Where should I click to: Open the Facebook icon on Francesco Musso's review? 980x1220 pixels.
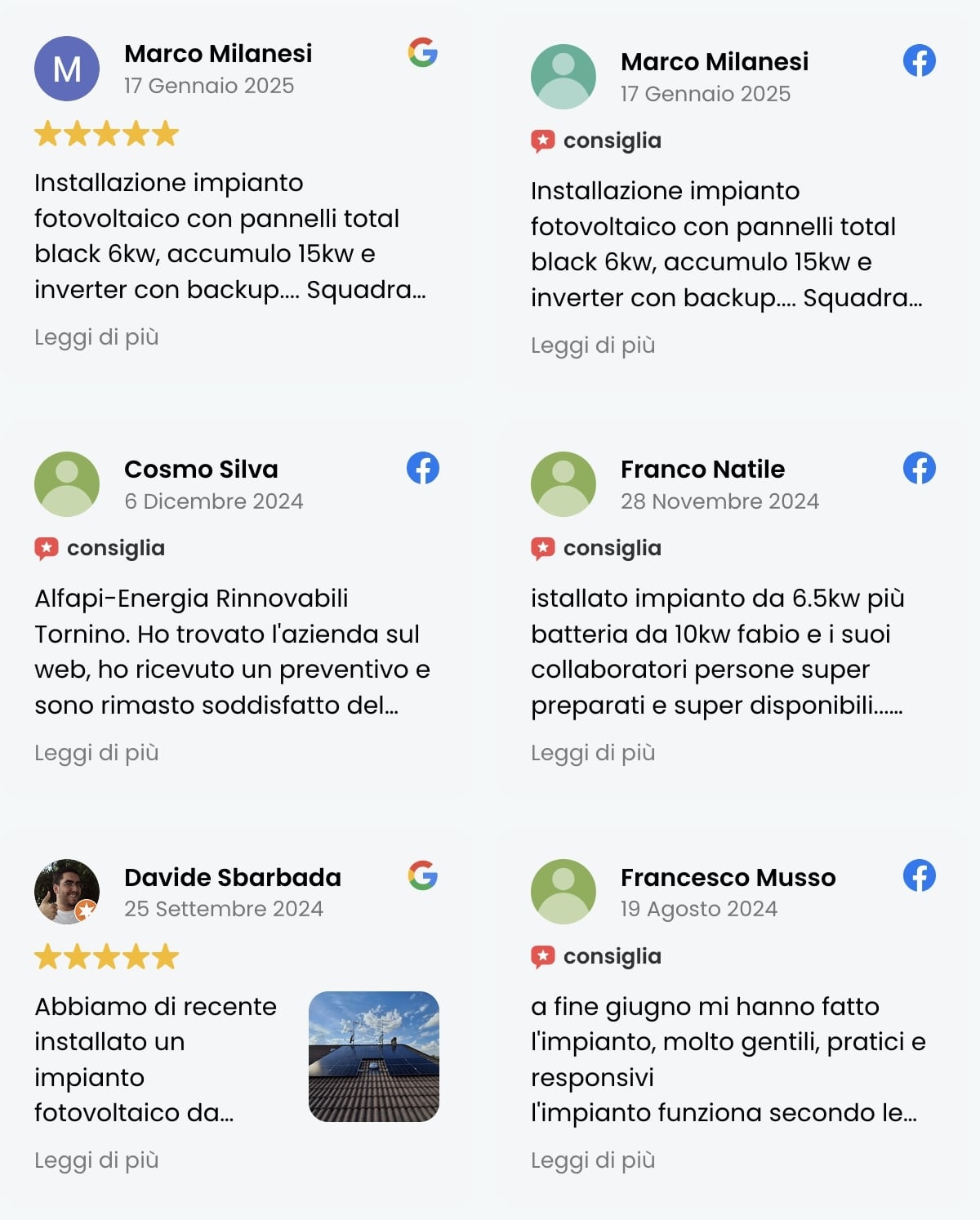(920, 875)
